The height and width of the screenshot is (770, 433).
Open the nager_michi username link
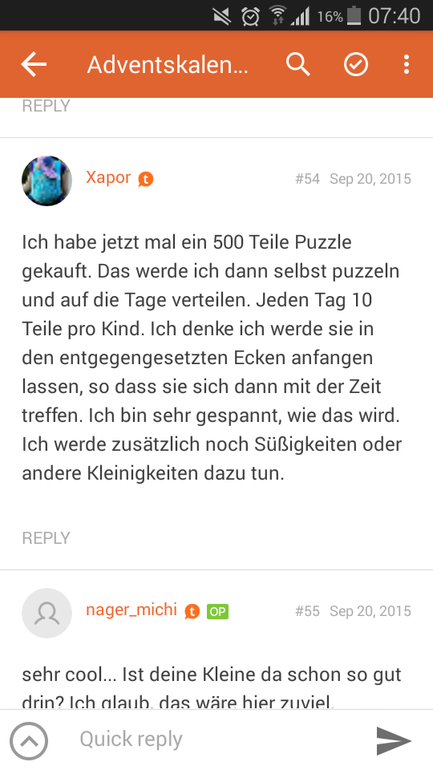pyautogui.click(x=131, y=609)
